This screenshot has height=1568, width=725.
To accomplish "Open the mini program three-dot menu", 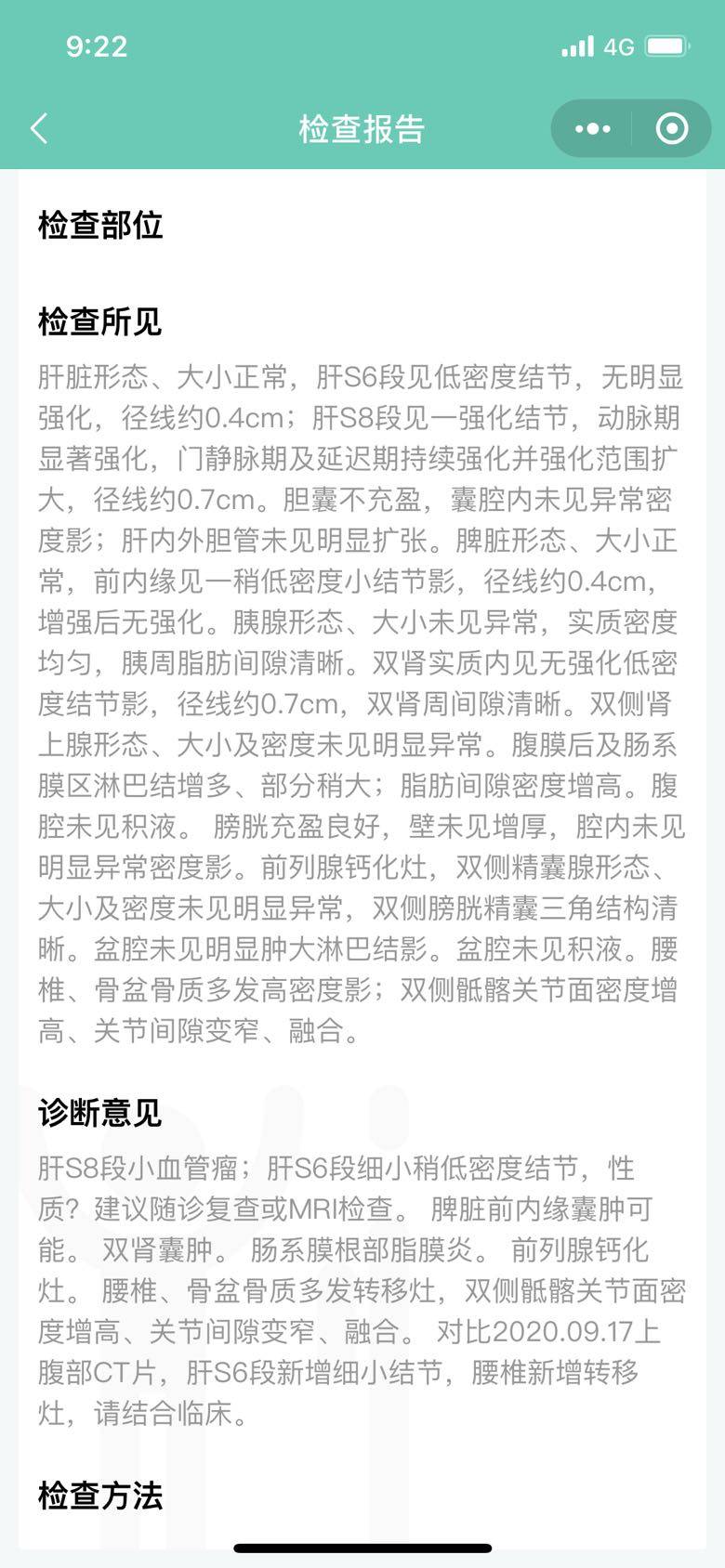I will coord(592,128).
